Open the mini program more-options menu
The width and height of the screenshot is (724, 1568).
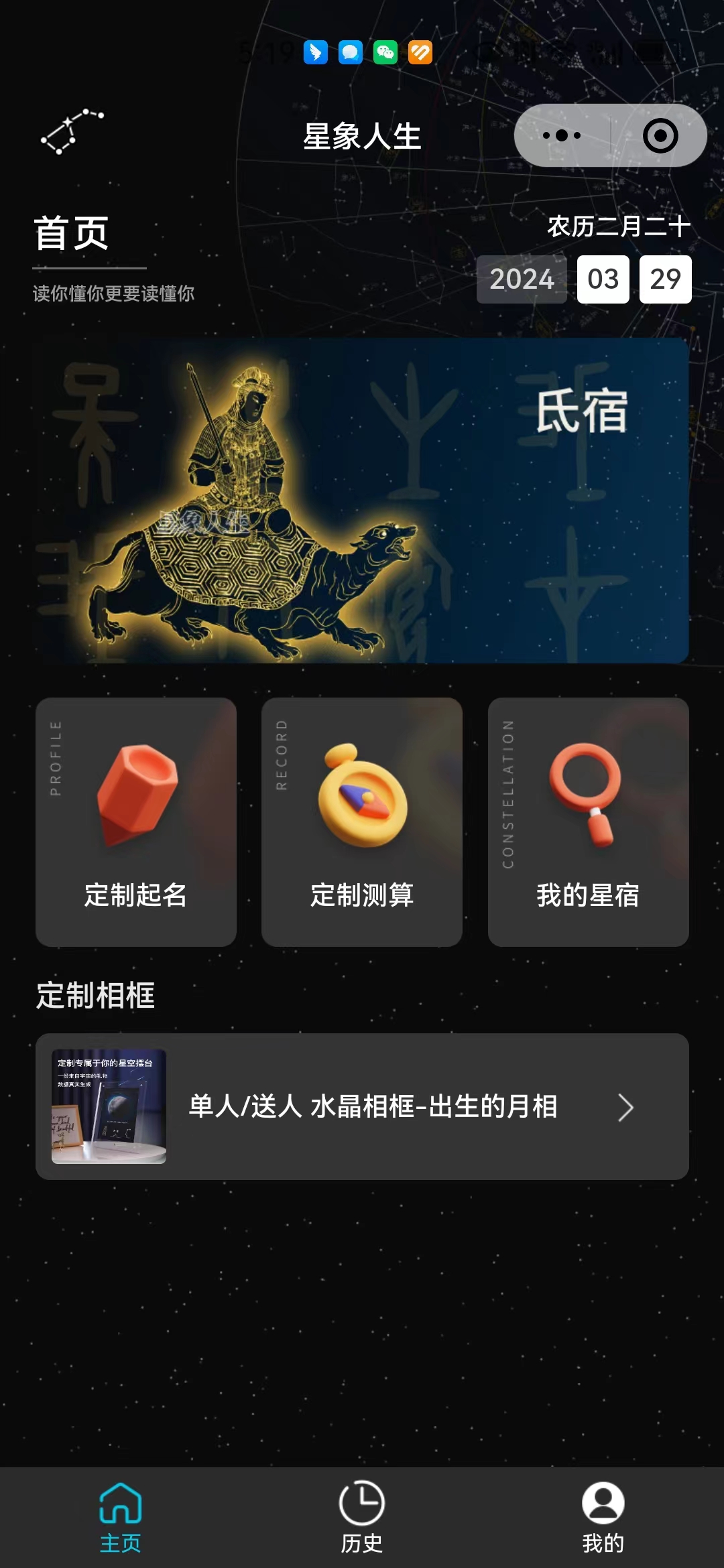[562, 136]
